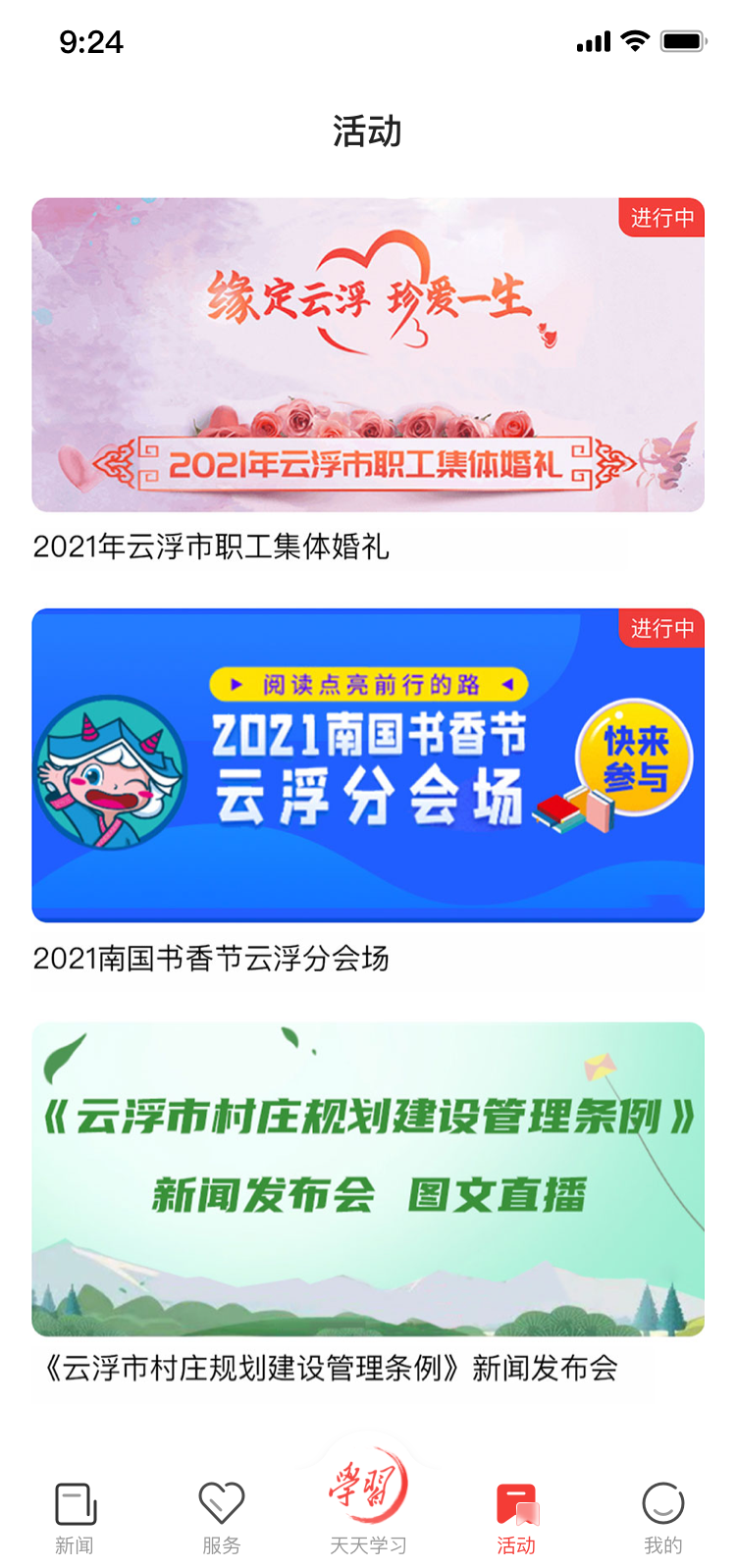The height and width of the screenshot is (1568, 736).
Task: Open the 我的 profile smiley icon
Action: 662,1501
